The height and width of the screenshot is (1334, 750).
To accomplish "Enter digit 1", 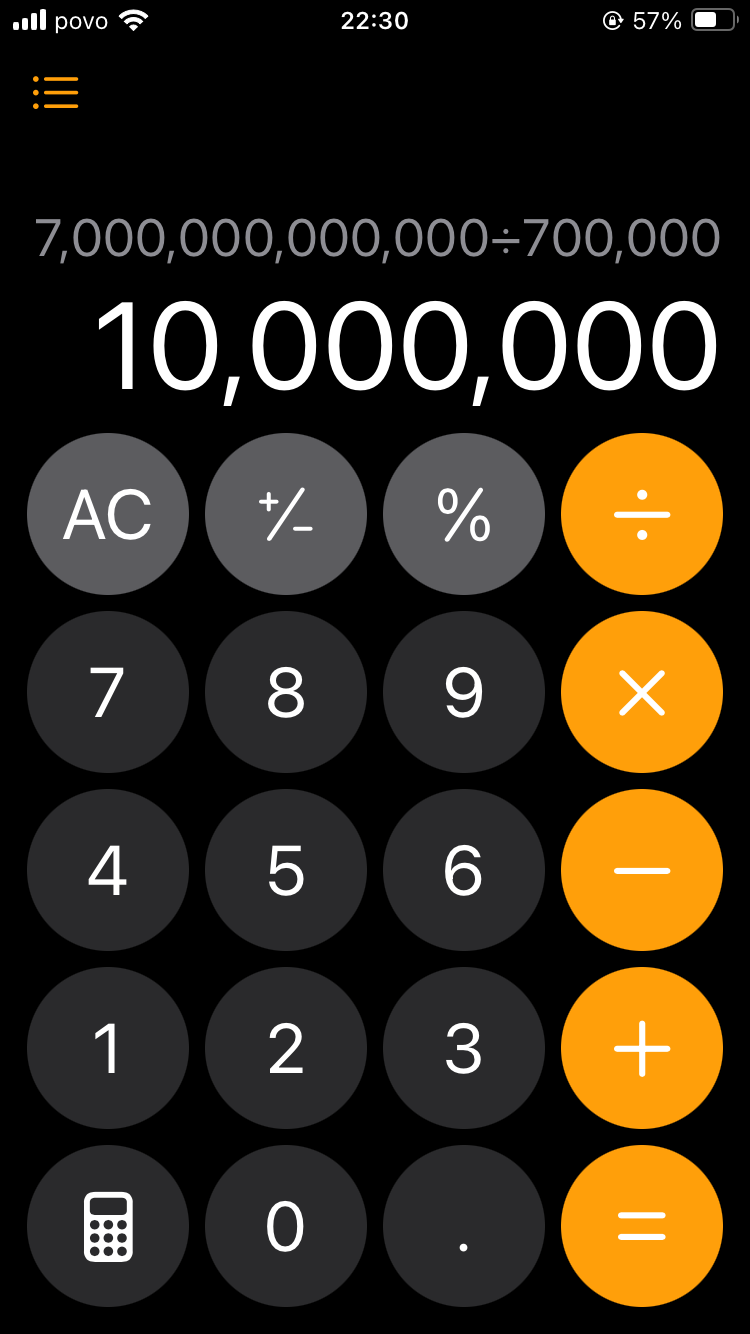I will (x=108, y=1048).
